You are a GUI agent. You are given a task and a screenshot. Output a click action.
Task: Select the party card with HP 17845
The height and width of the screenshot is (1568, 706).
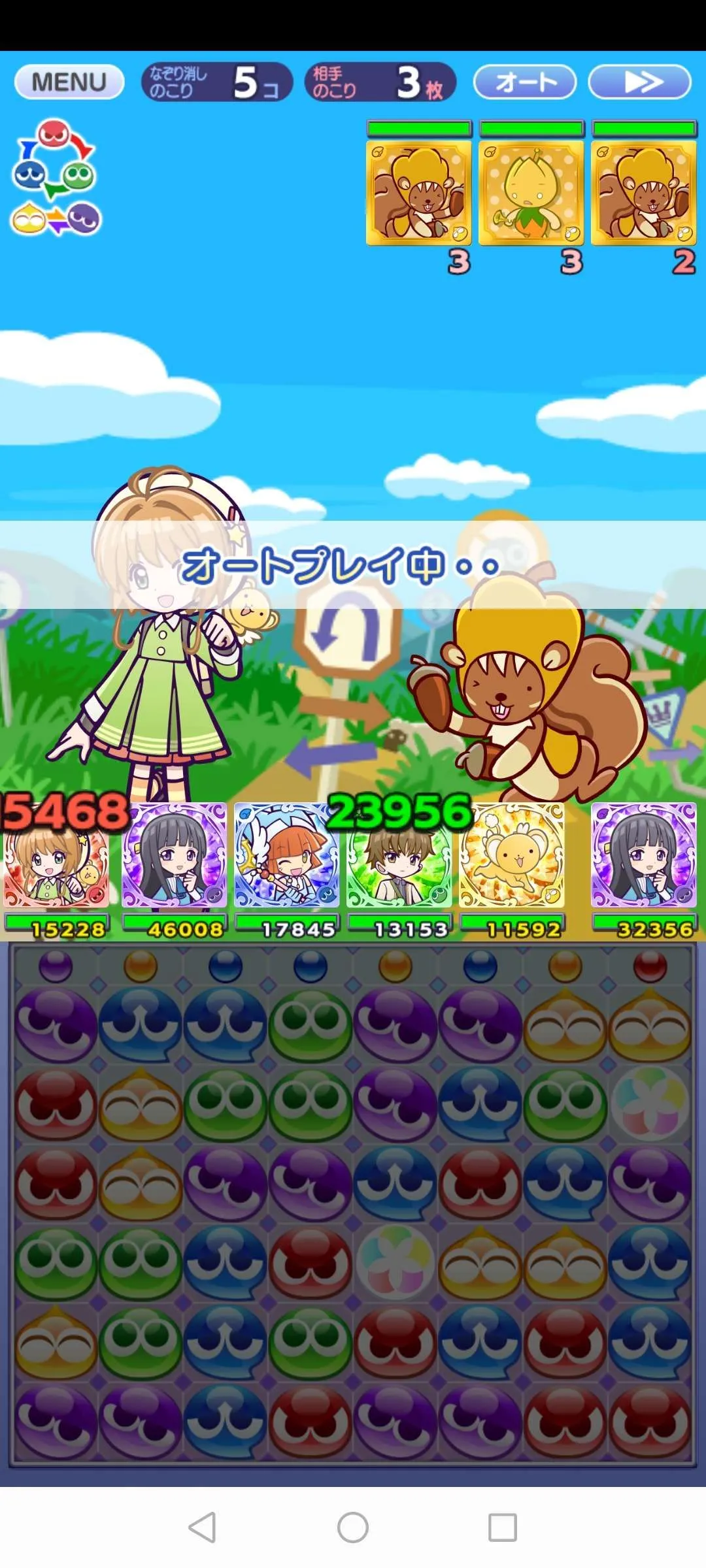(286, 856)
